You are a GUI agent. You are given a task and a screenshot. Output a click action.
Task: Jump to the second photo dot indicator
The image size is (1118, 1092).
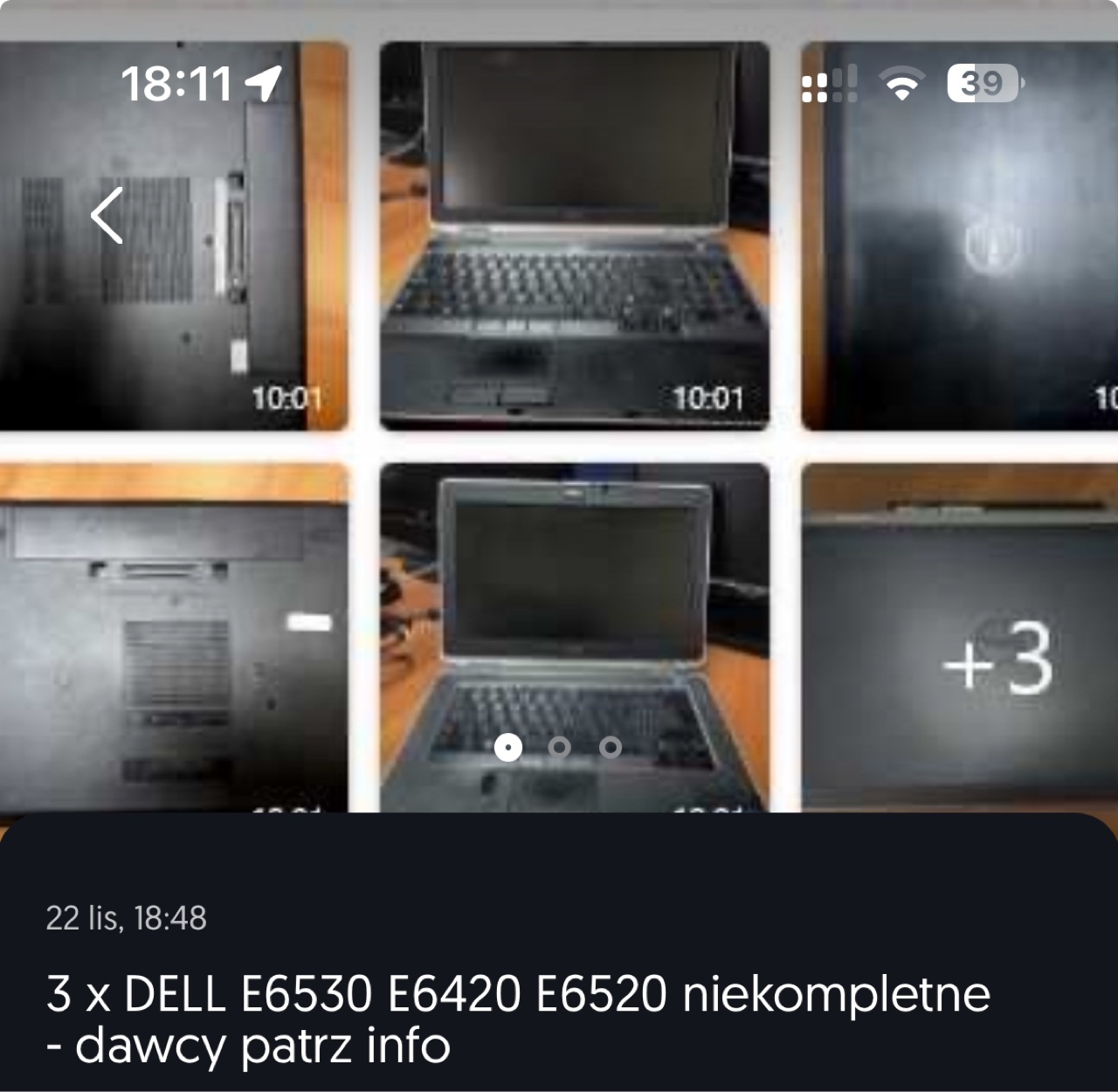pos(559,748)
